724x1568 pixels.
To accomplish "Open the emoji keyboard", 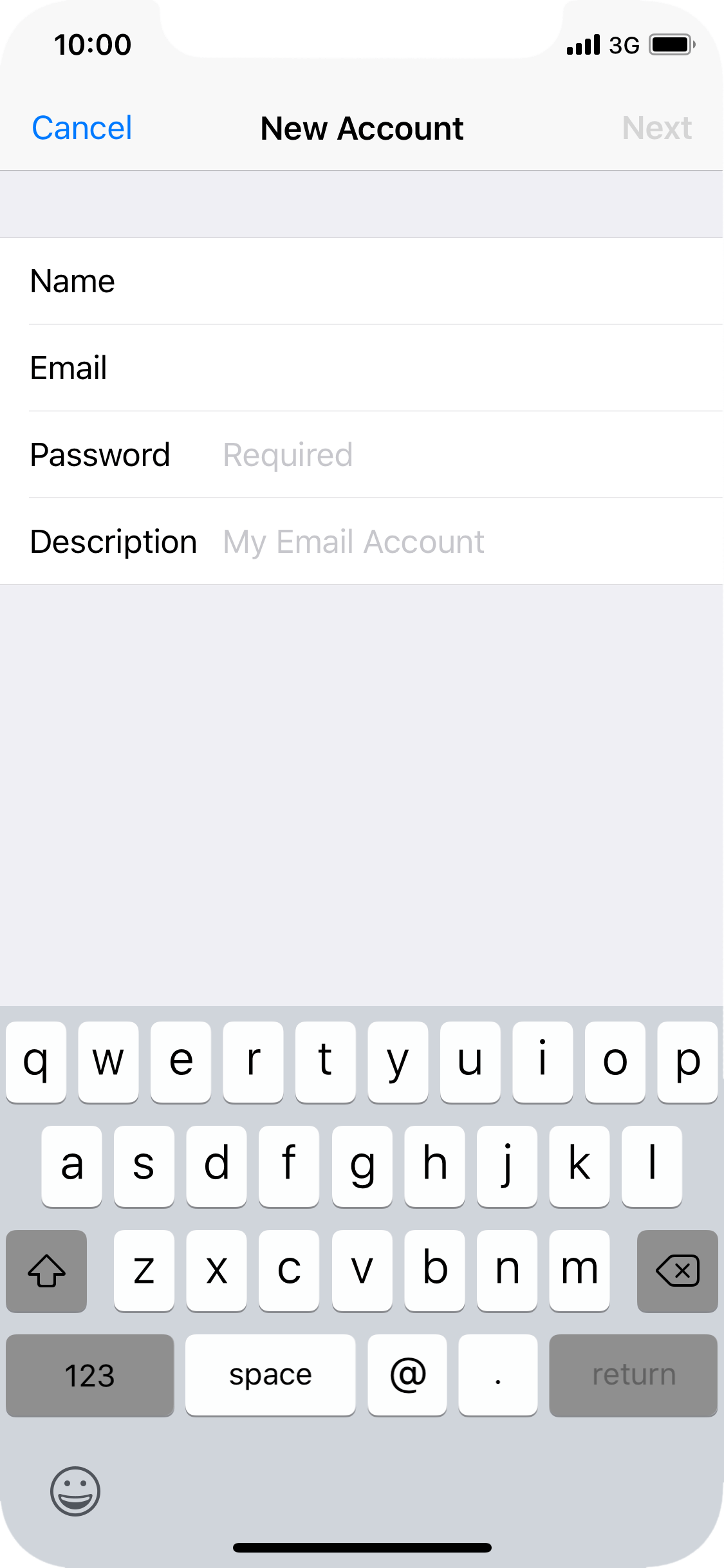I will click(75, 1491).
